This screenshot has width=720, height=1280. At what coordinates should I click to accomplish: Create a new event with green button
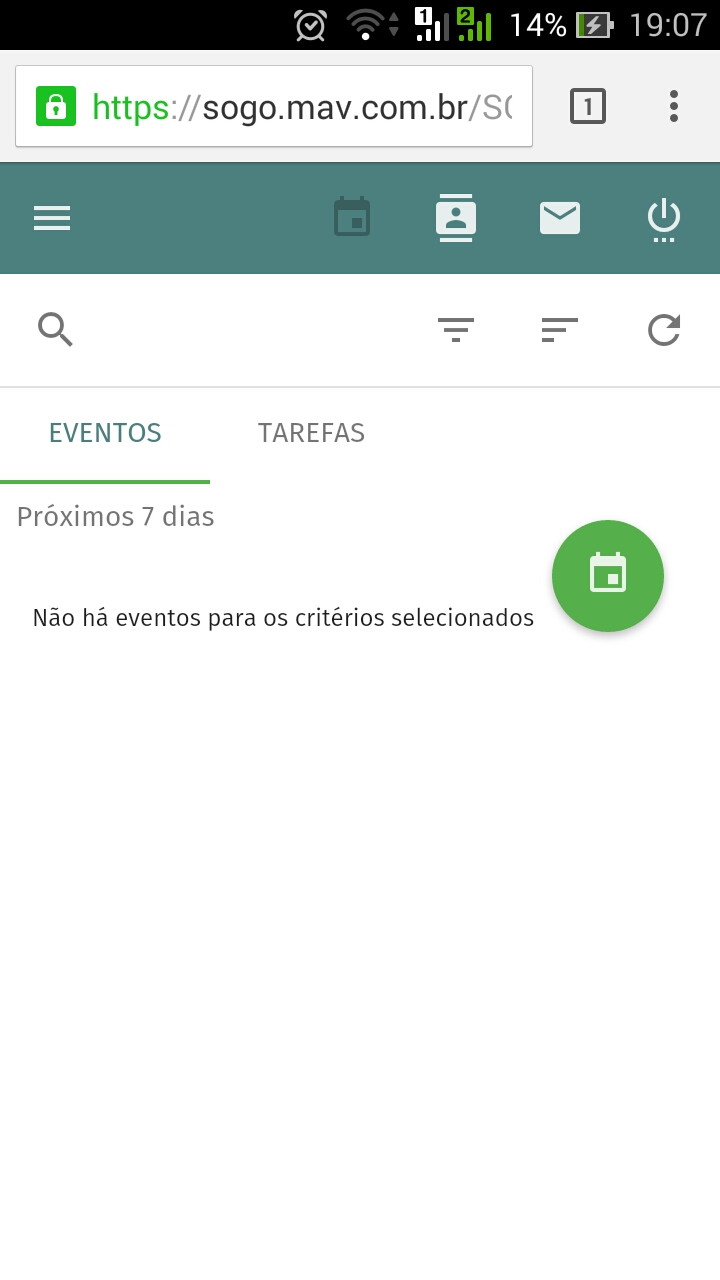(x=608, y=576)
